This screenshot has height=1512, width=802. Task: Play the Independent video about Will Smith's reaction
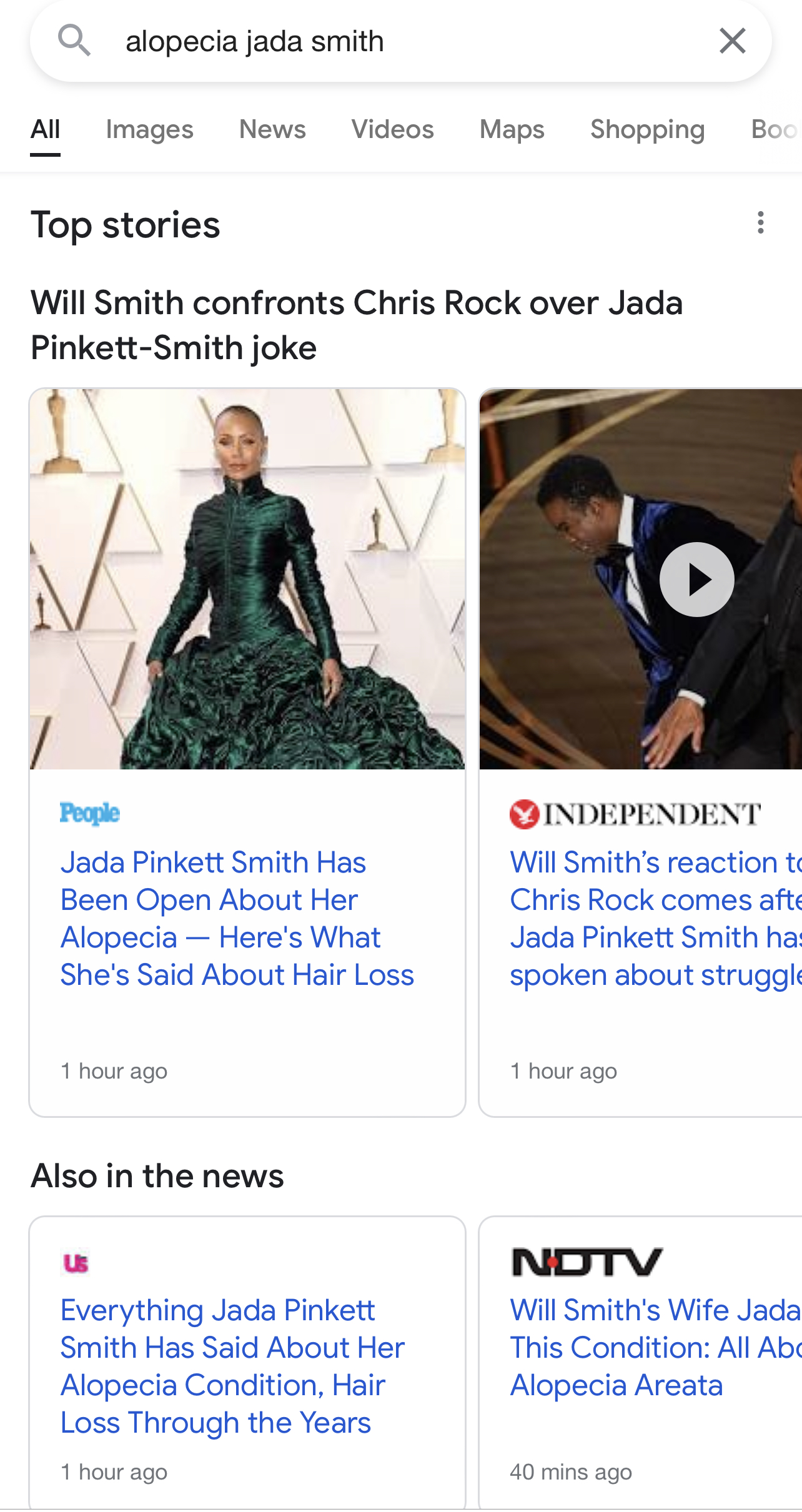pyautogui.click(x=696, y=580)
